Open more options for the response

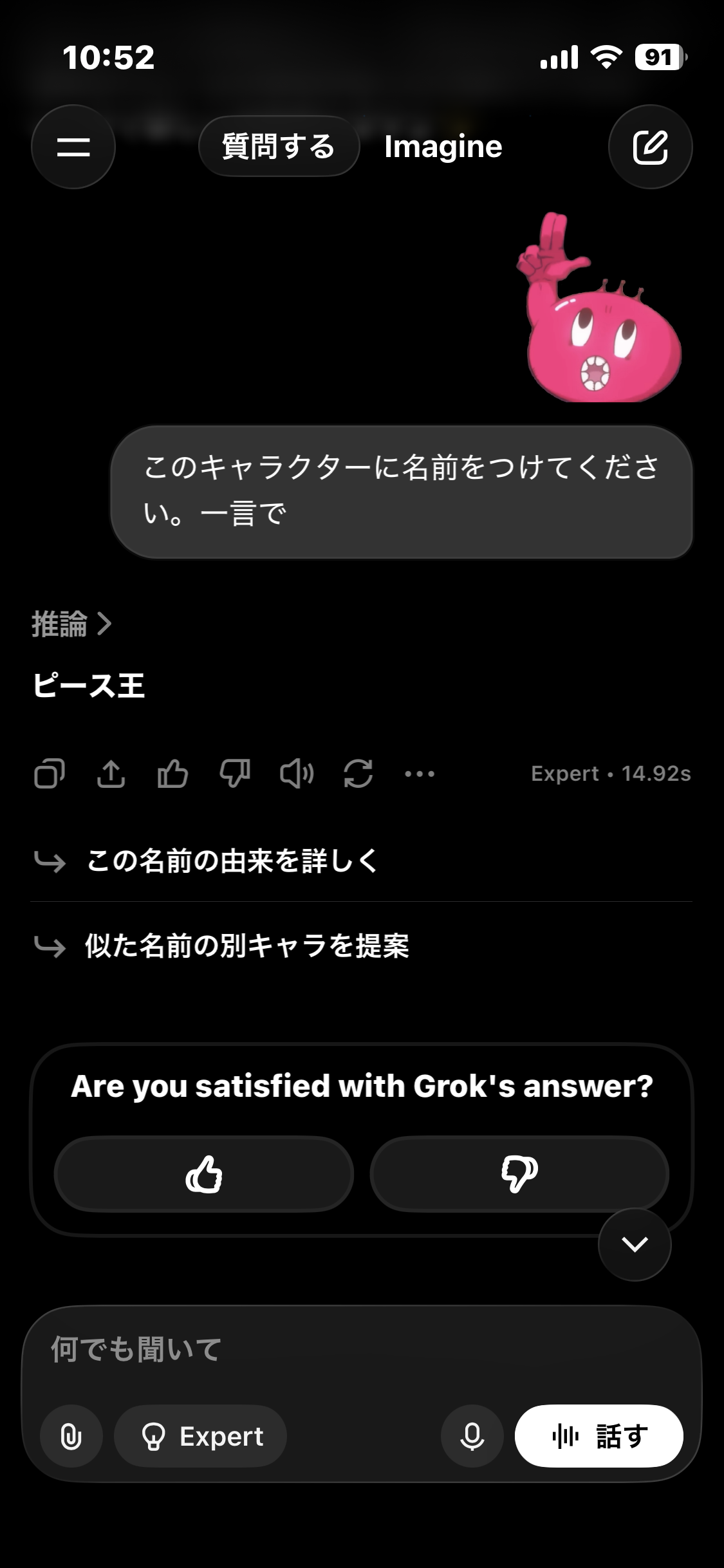click(x=420, y=774)
